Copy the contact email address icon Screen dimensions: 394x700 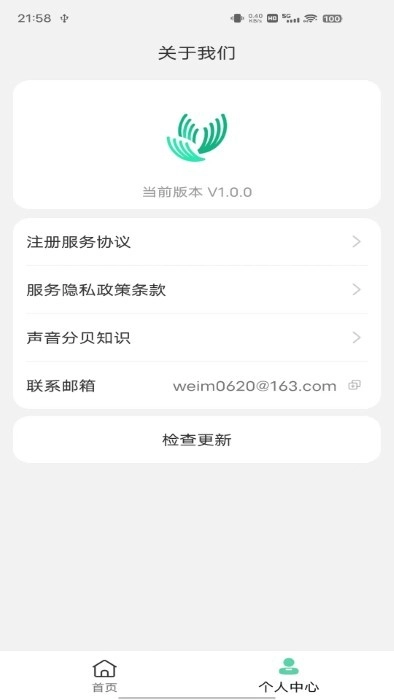coord(354,385)
